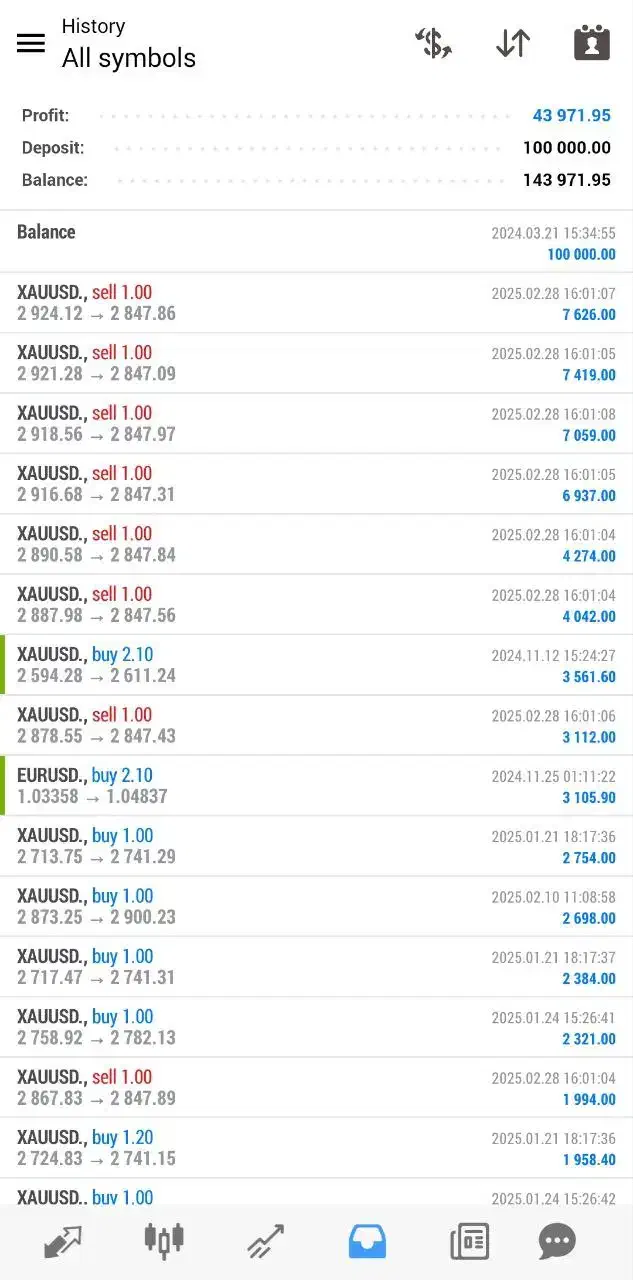Viewport: 633px width, 1280px height.
Task: Tap the symbol filter dollar icon
Action: coord(433,43)
